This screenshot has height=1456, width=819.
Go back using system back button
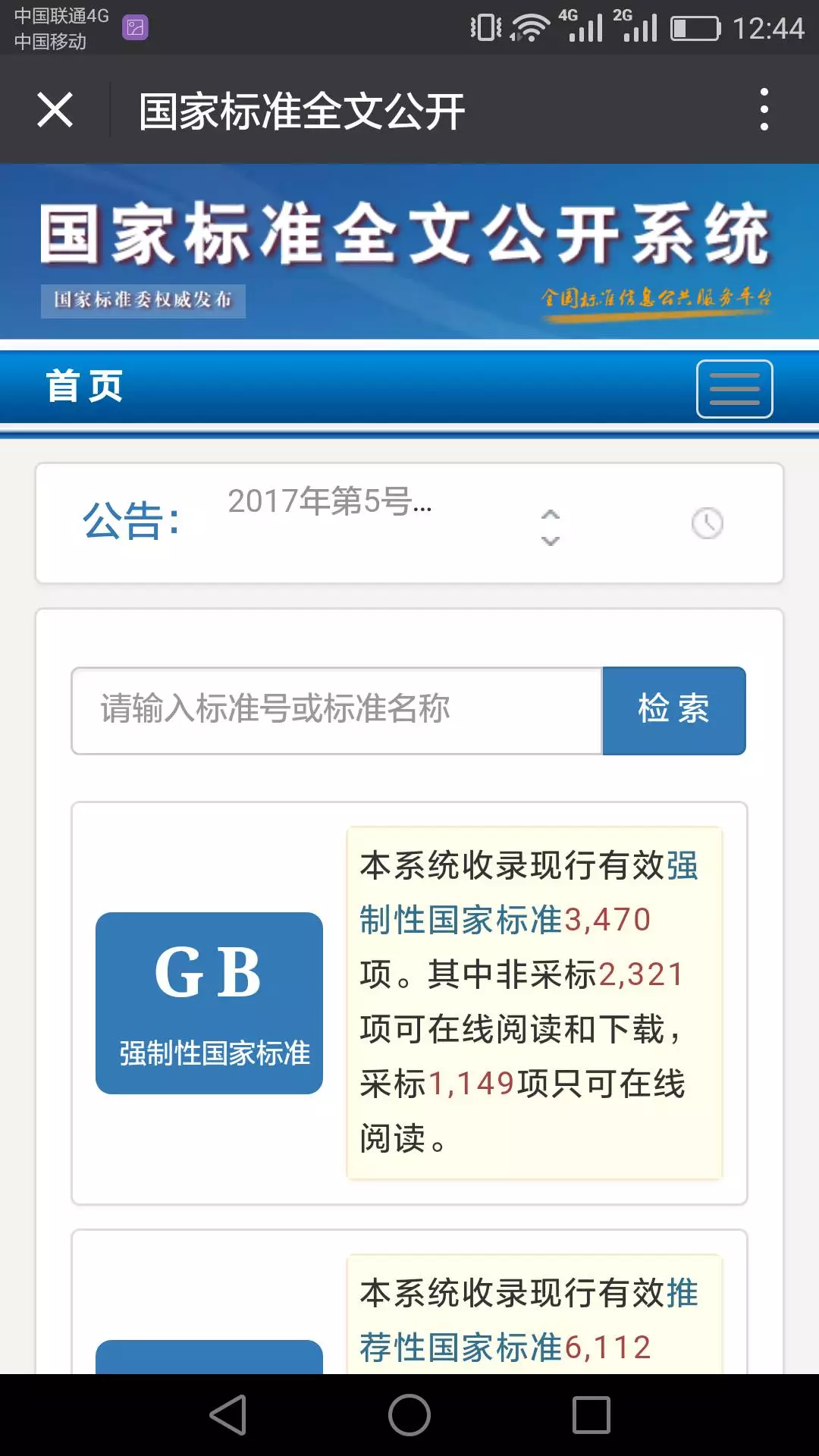tap(227, 1415)
